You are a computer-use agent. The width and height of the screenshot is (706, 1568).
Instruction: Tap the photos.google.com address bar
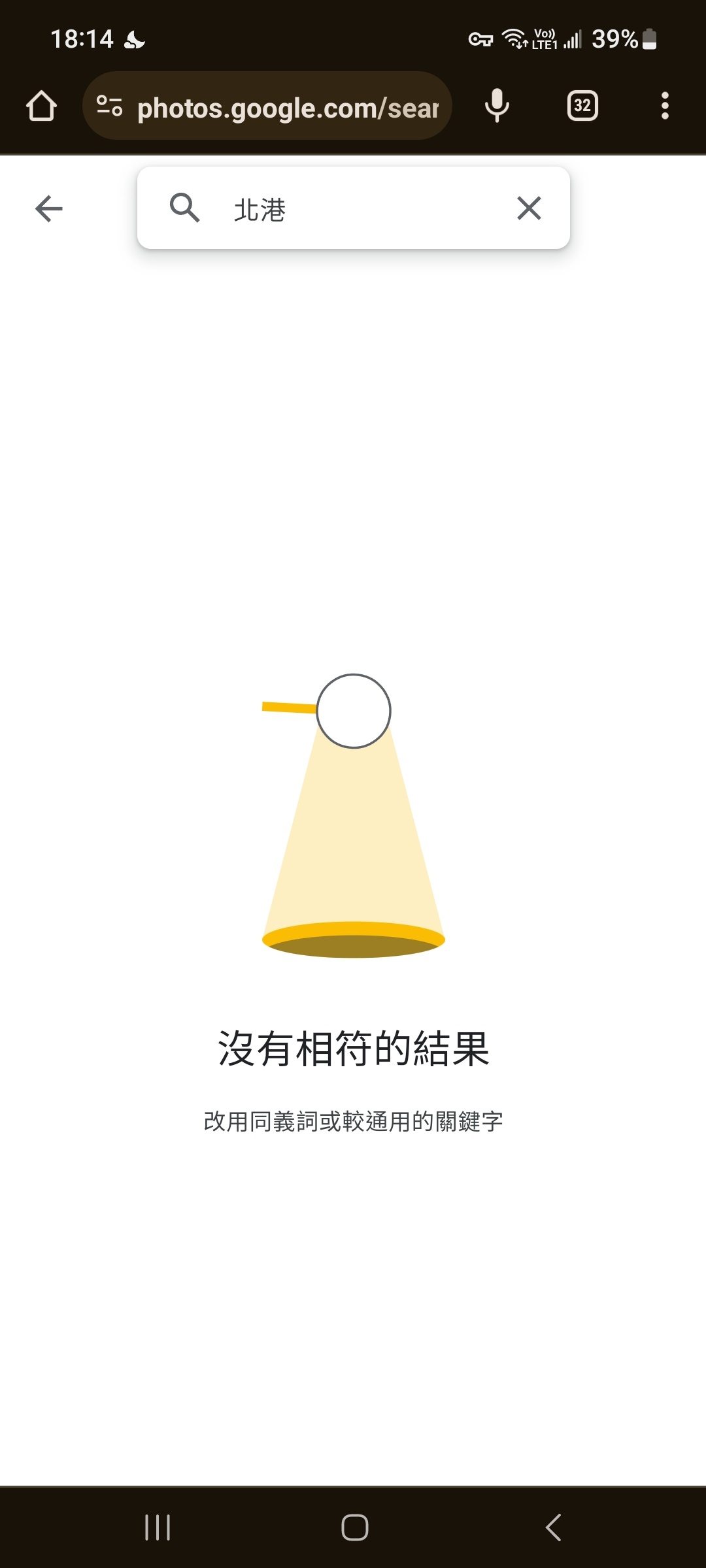click(x=288, y=108)
